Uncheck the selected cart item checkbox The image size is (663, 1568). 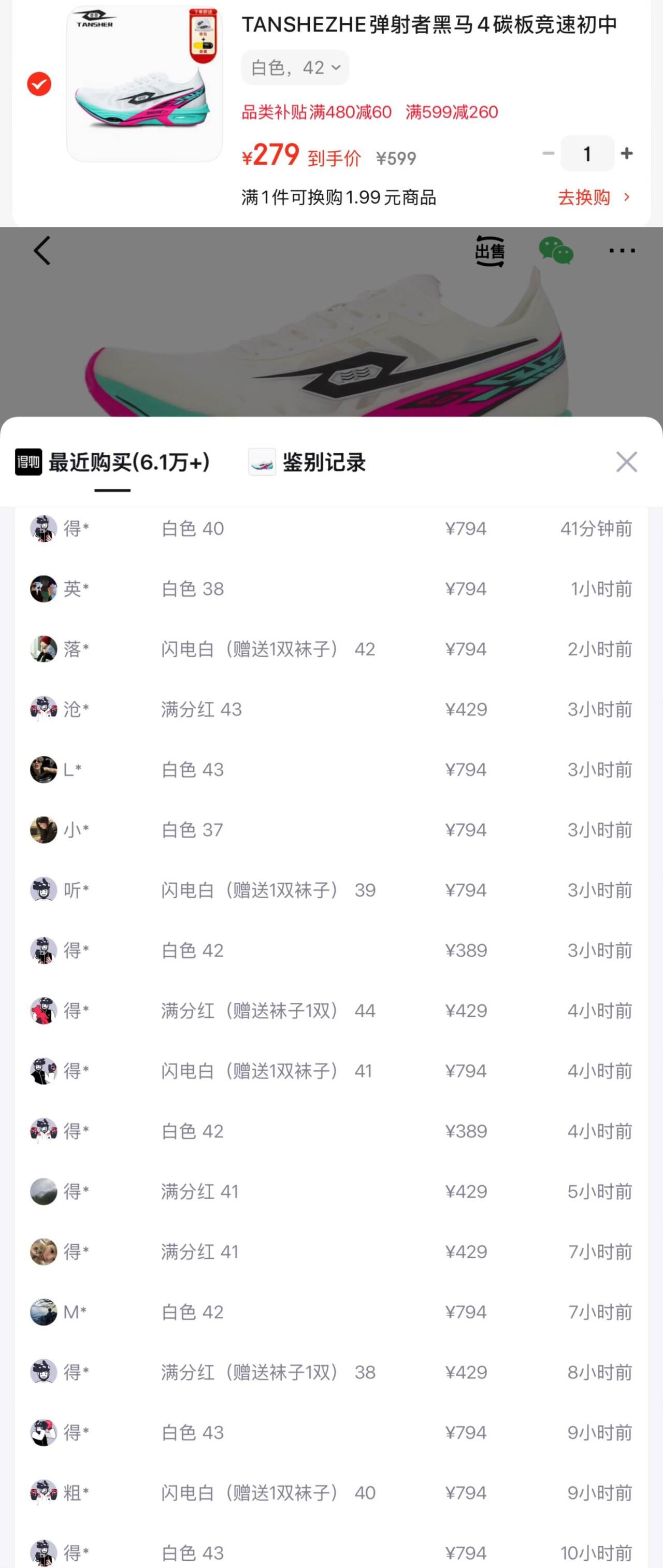(x=39, y=84)
